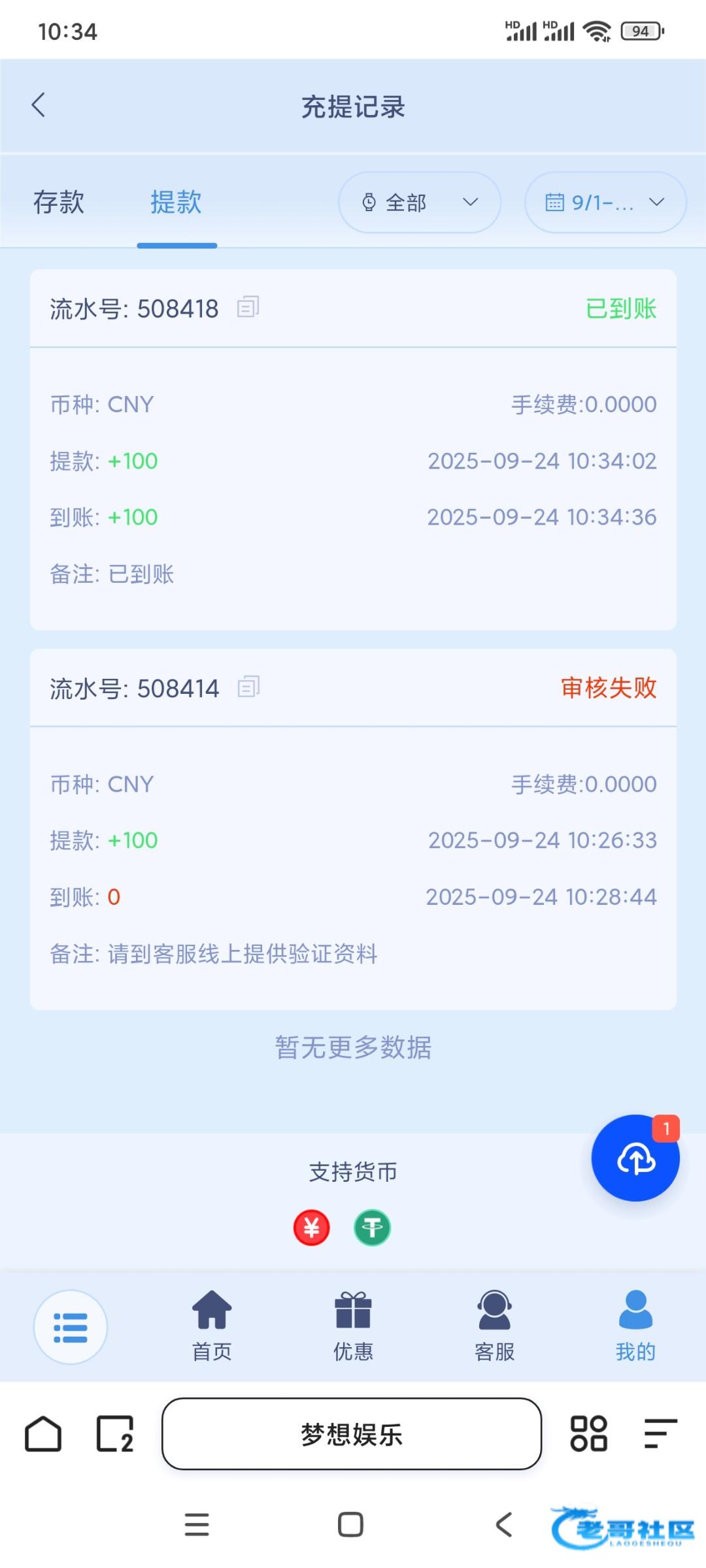Image resolution: width=706 pixels, height=1568 pixels.
Task: Tap the system home button
Action: click(350, 1524)
